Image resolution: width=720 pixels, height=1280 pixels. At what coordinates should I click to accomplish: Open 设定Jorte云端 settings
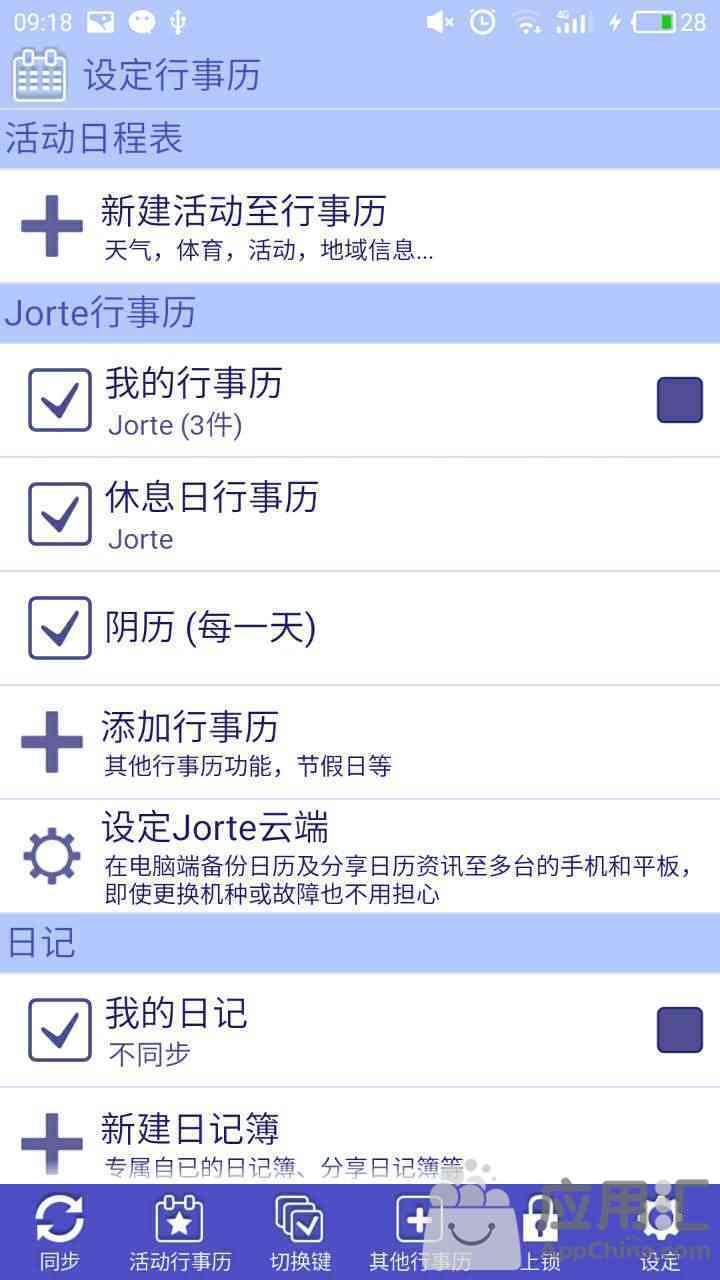click(x=360, y=856)
